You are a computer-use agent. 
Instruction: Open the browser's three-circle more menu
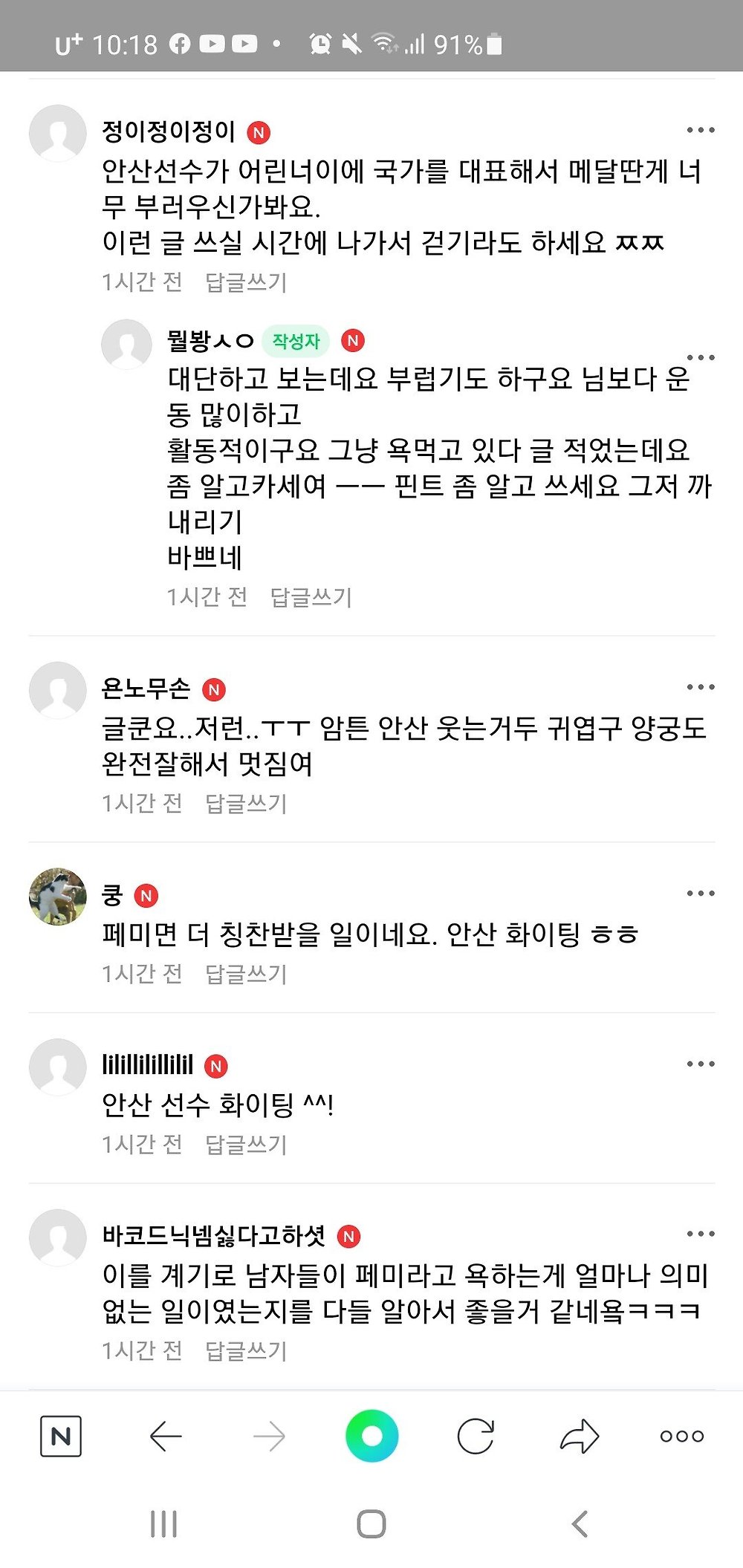pos(681,1436)
